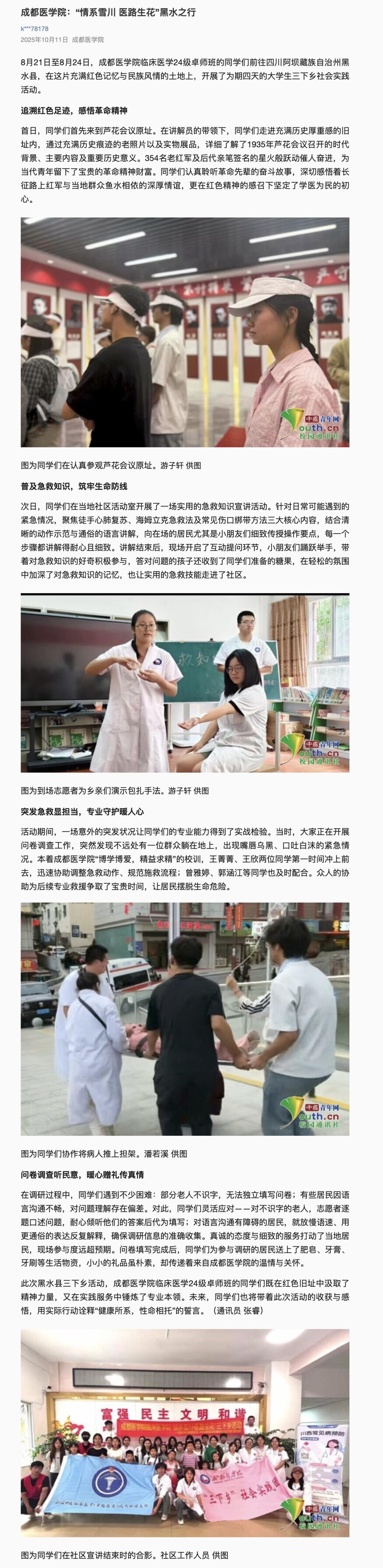The image size is (383, 1568).
Task: Enlarge the bandaging demonstration photo
Action: pos(185,683)
